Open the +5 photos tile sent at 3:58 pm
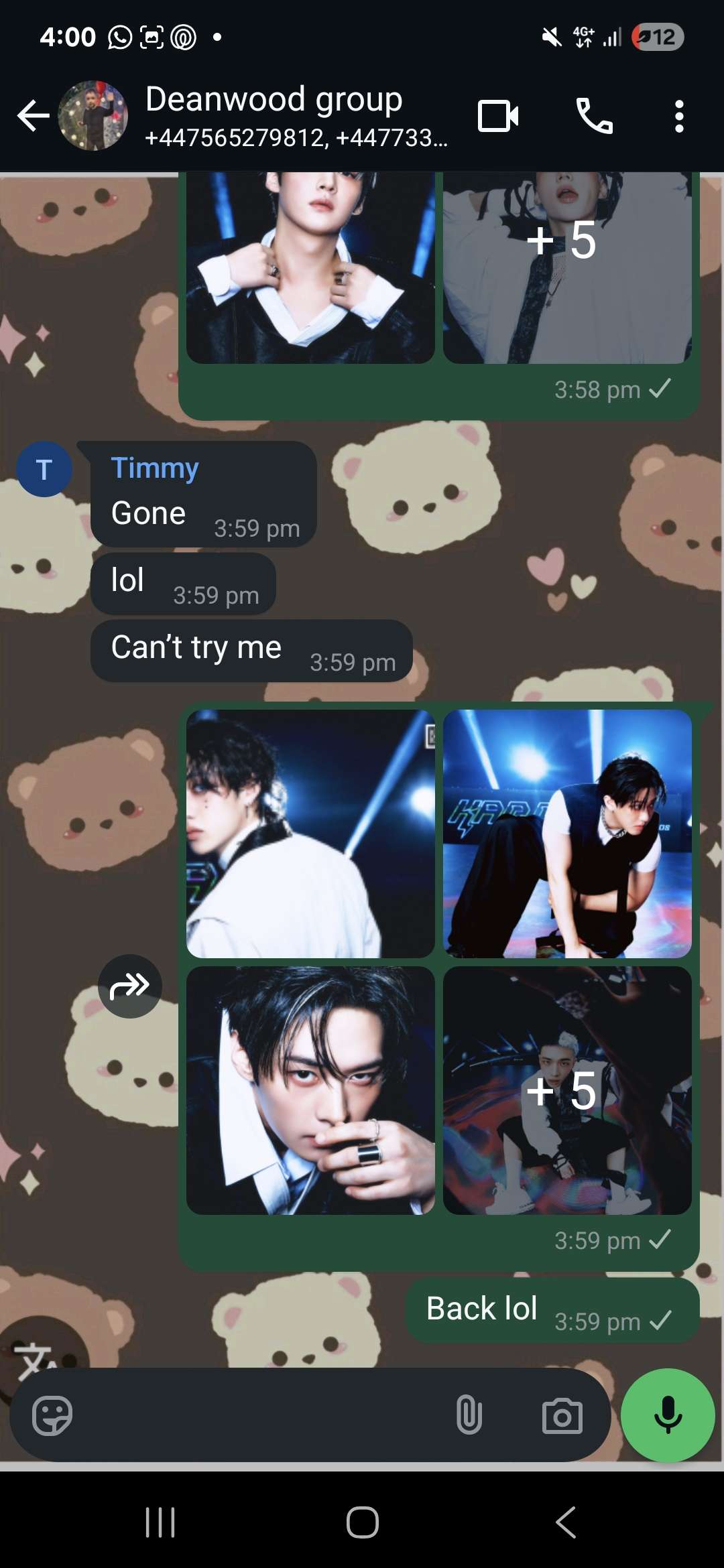724x1568 pixels. point(567,268)
